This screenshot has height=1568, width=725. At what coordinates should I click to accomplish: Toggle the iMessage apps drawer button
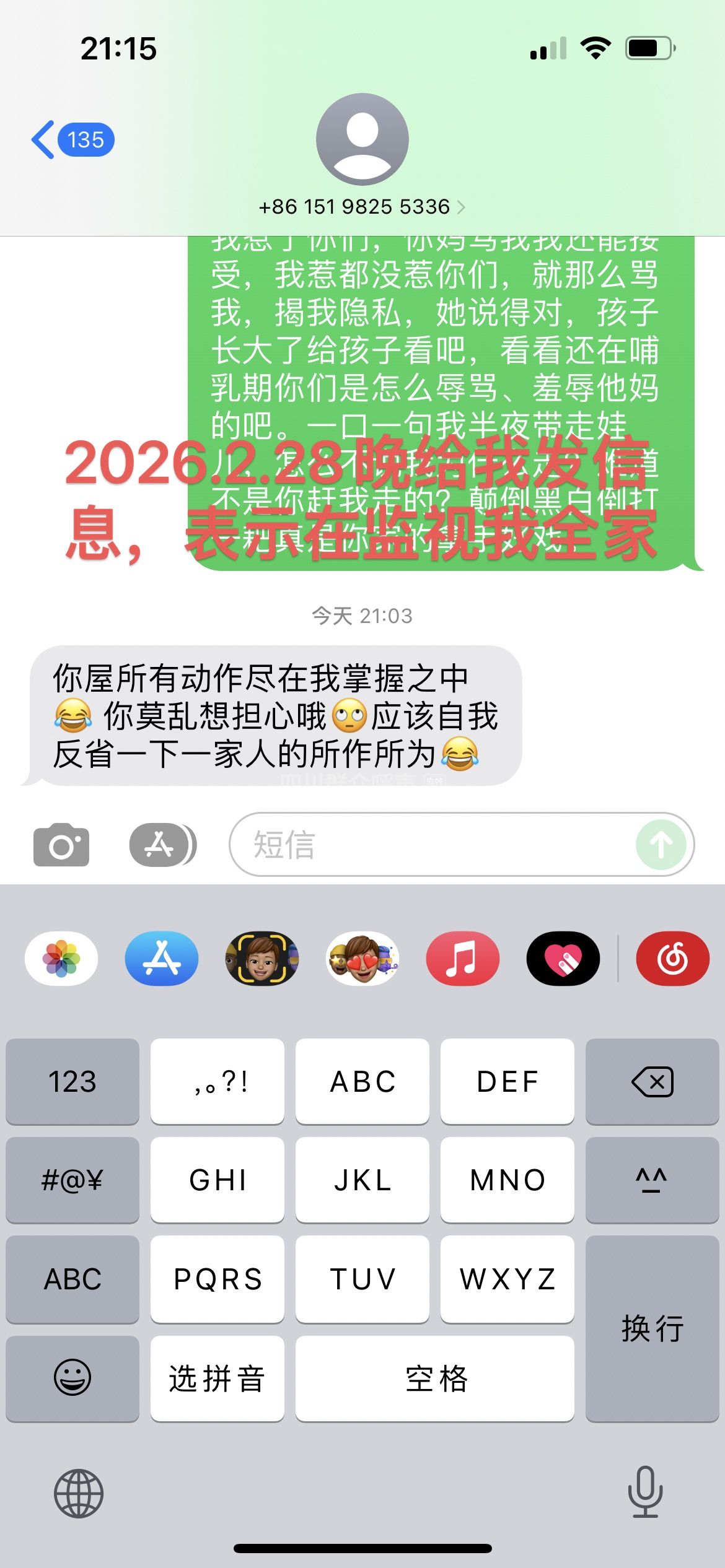click(x=162, y=845)
